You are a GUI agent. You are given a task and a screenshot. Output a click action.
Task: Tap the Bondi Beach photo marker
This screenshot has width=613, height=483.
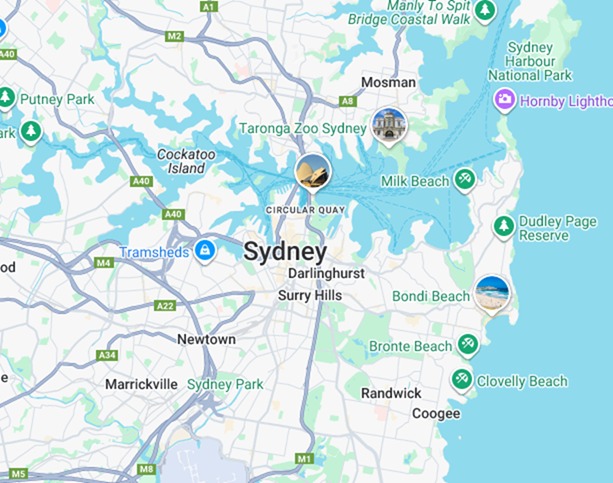pyautogui.click(x=492, y=293)
